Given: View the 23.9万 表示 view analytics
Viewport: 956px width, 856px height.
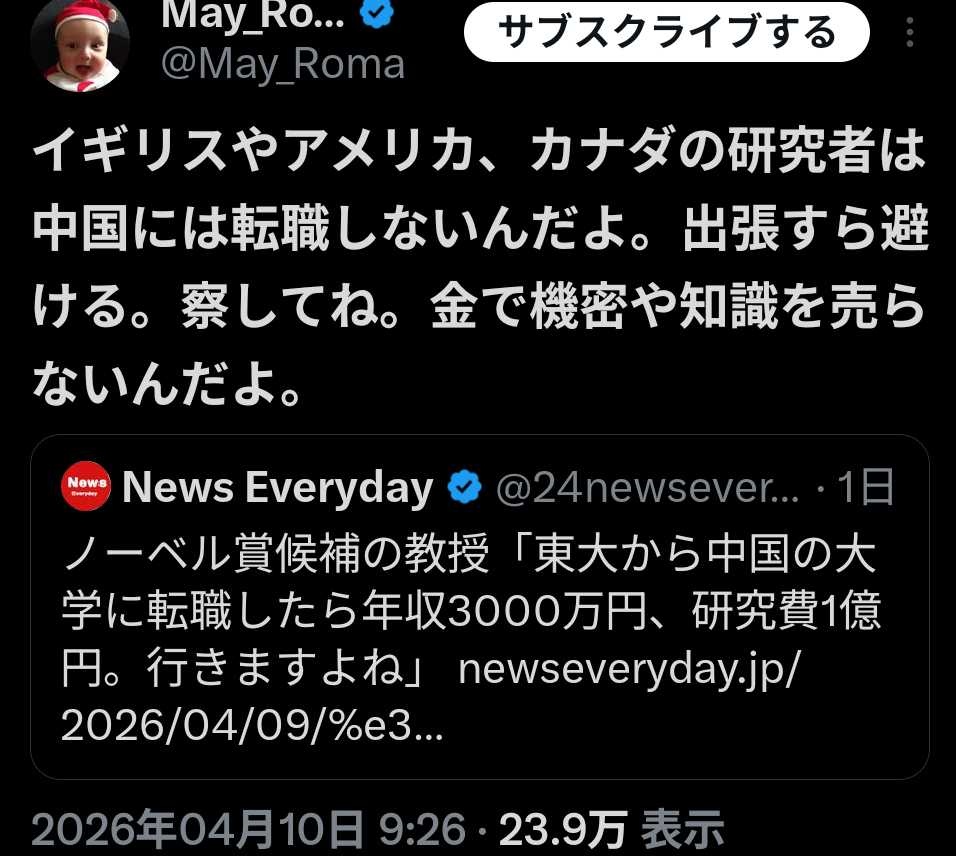Looking at the screenshot, I should click(x=611, y=829).
